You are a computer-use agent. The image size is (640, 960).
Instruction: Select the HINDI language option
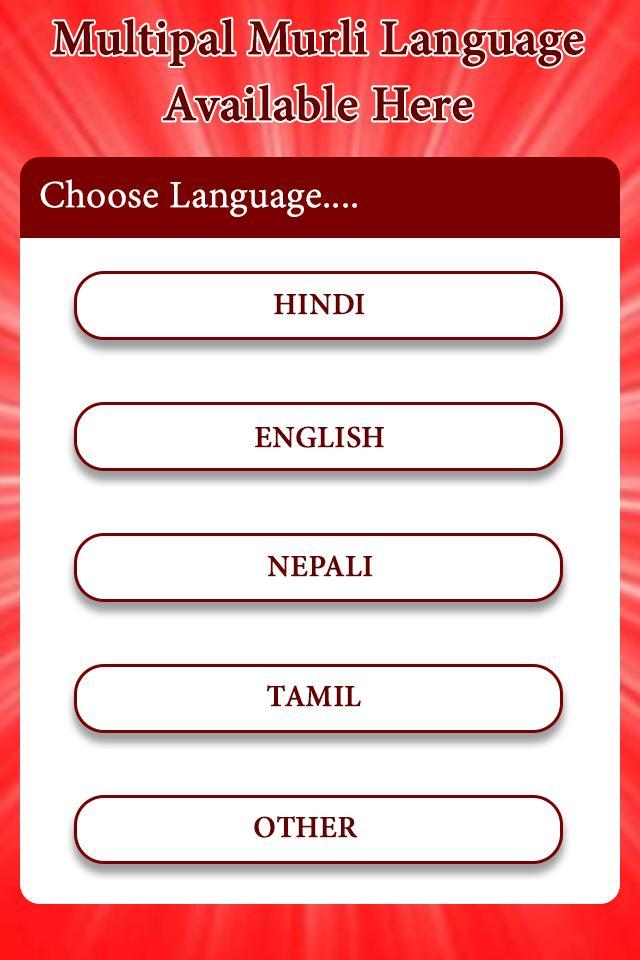click(318, 305)
